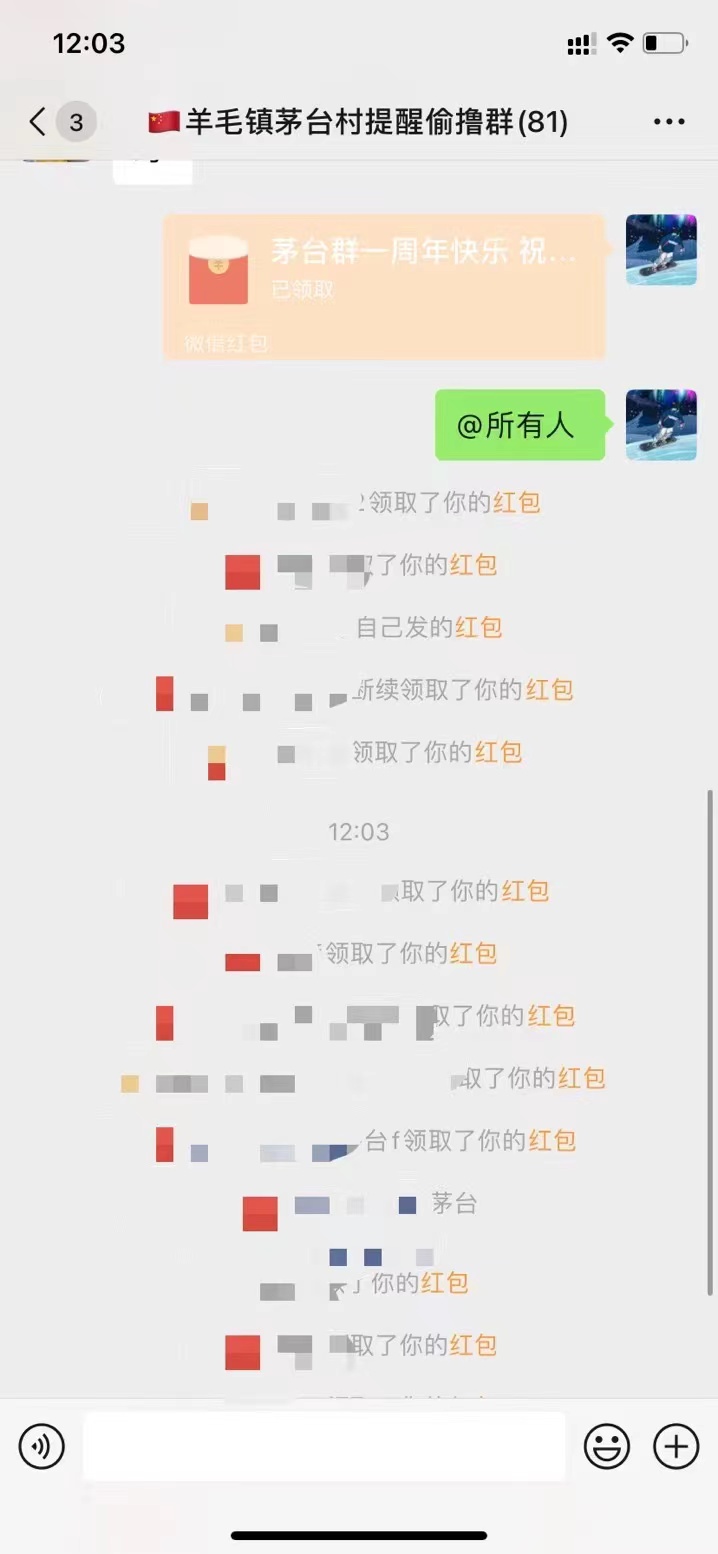Open 红包 link in 陆续领取了你的红包 notice
This screenshot has width=718, height=1554.
click(550, 690)
